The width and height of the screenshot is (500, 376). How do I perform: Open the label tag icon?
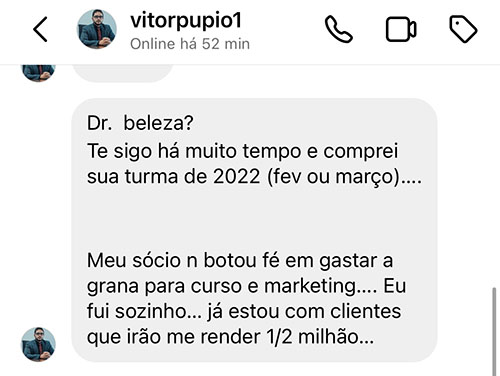coord(463,29)
